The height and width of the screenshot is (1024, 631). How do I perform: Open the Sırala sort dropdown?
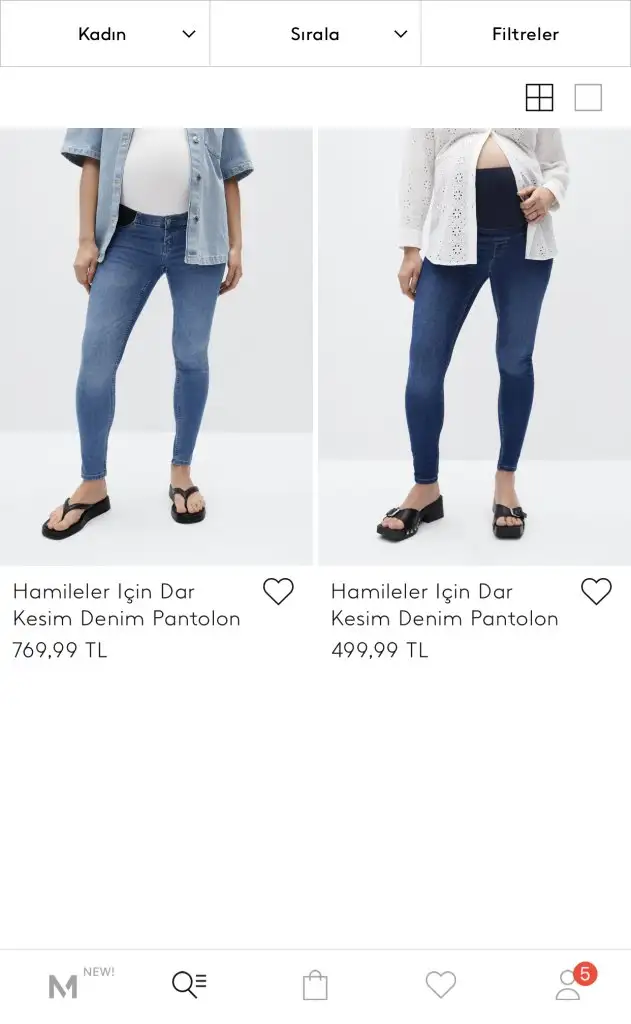(315, 34)
